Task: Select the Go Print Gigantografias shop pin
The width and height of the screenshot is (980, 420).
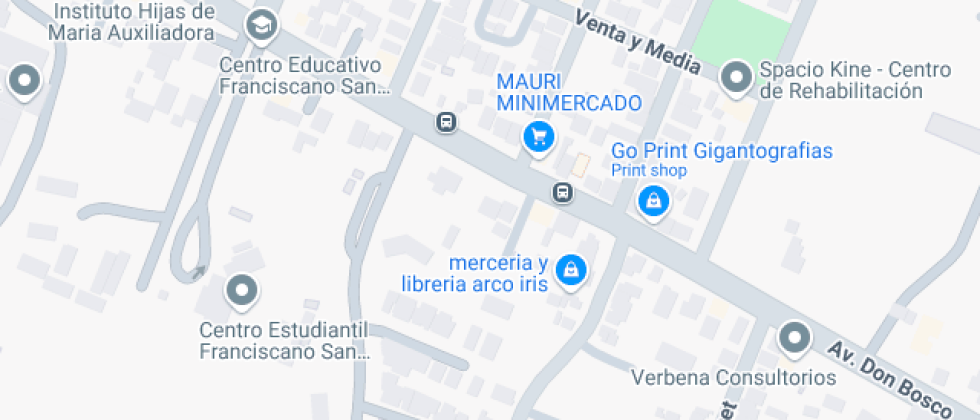Action: 653,202
